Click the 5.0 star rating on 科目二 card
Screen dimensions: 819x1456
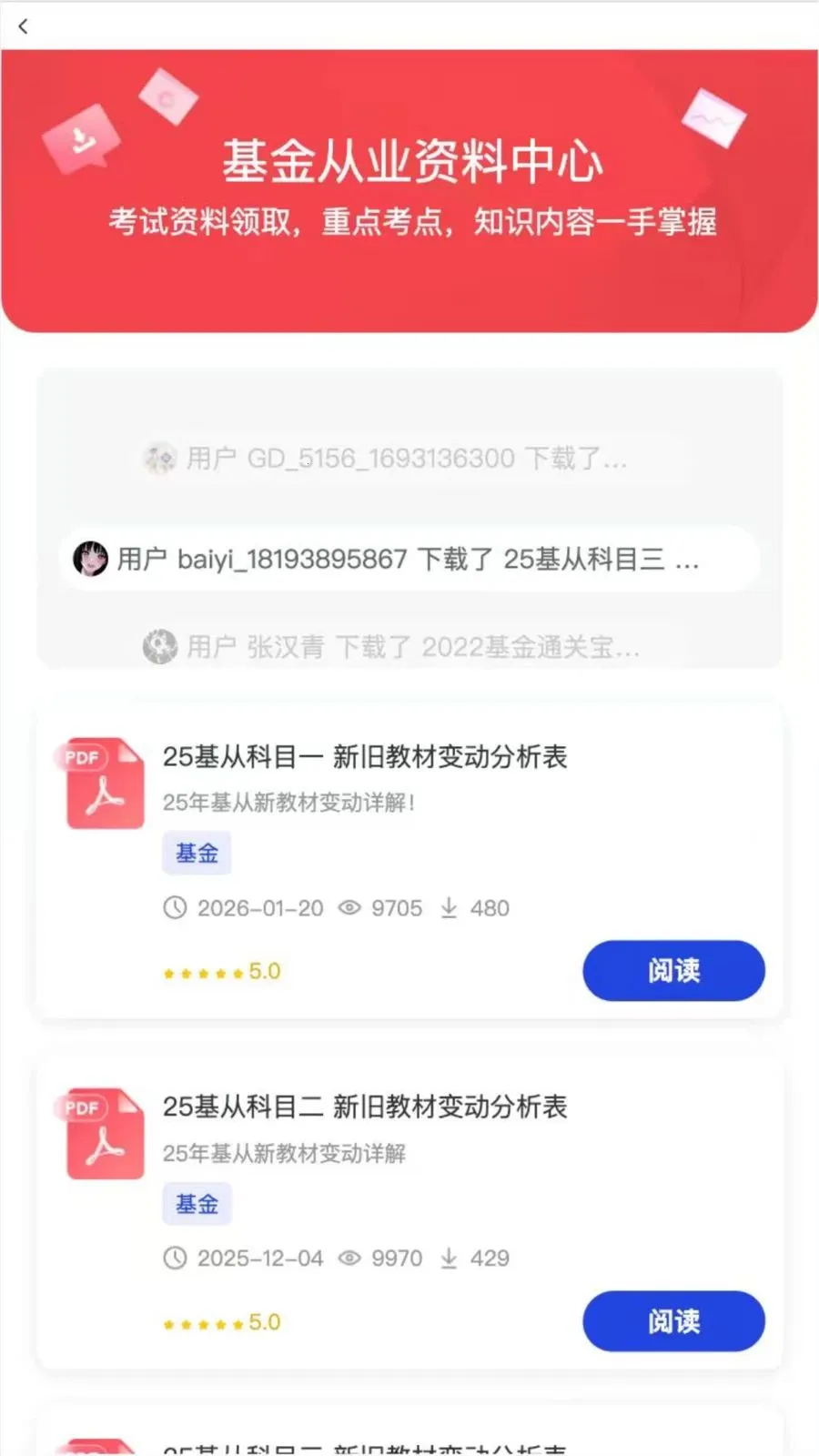221,1322
